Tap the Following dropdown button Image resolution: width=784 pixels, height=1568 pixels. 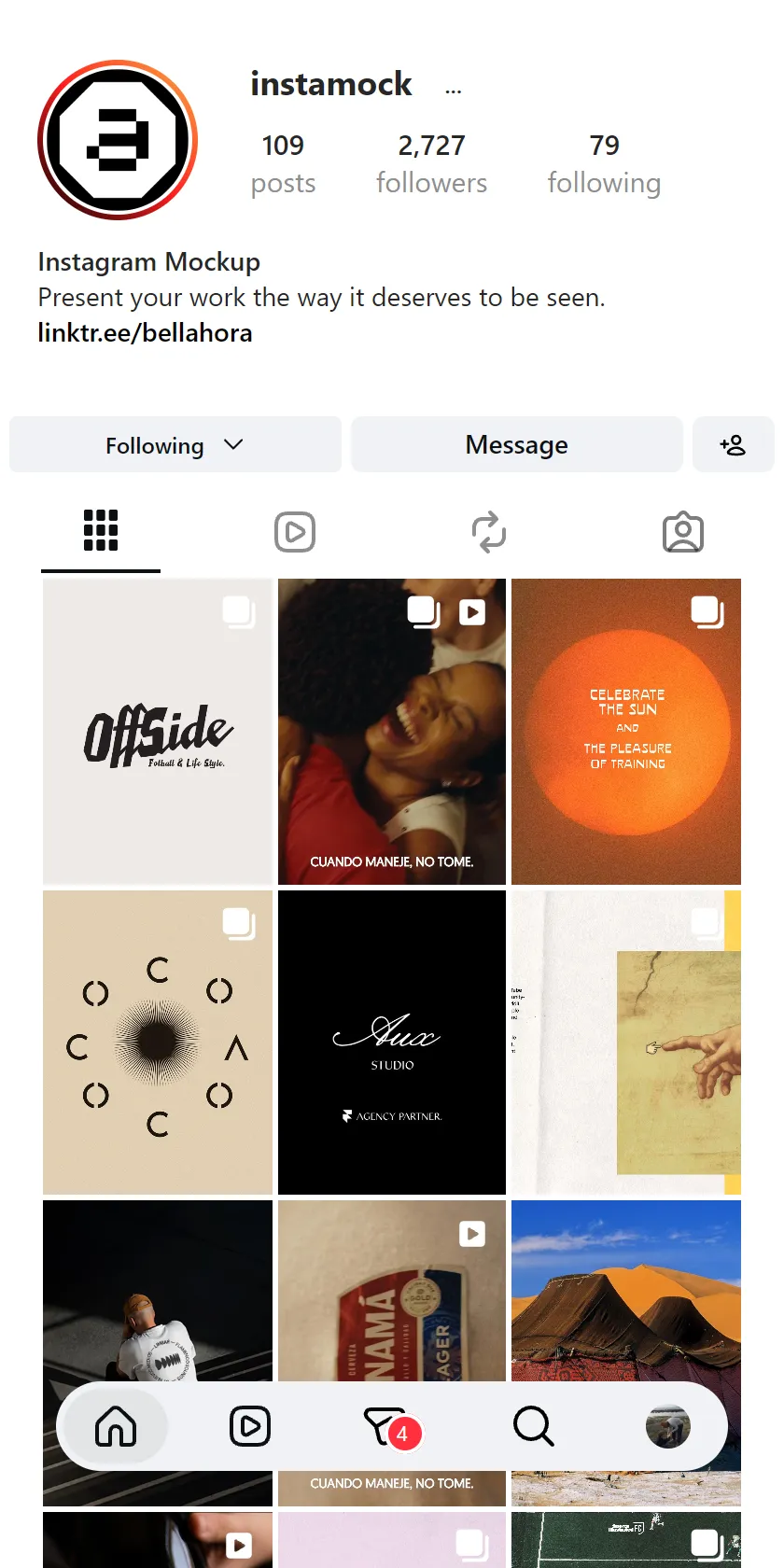[175, 444]
